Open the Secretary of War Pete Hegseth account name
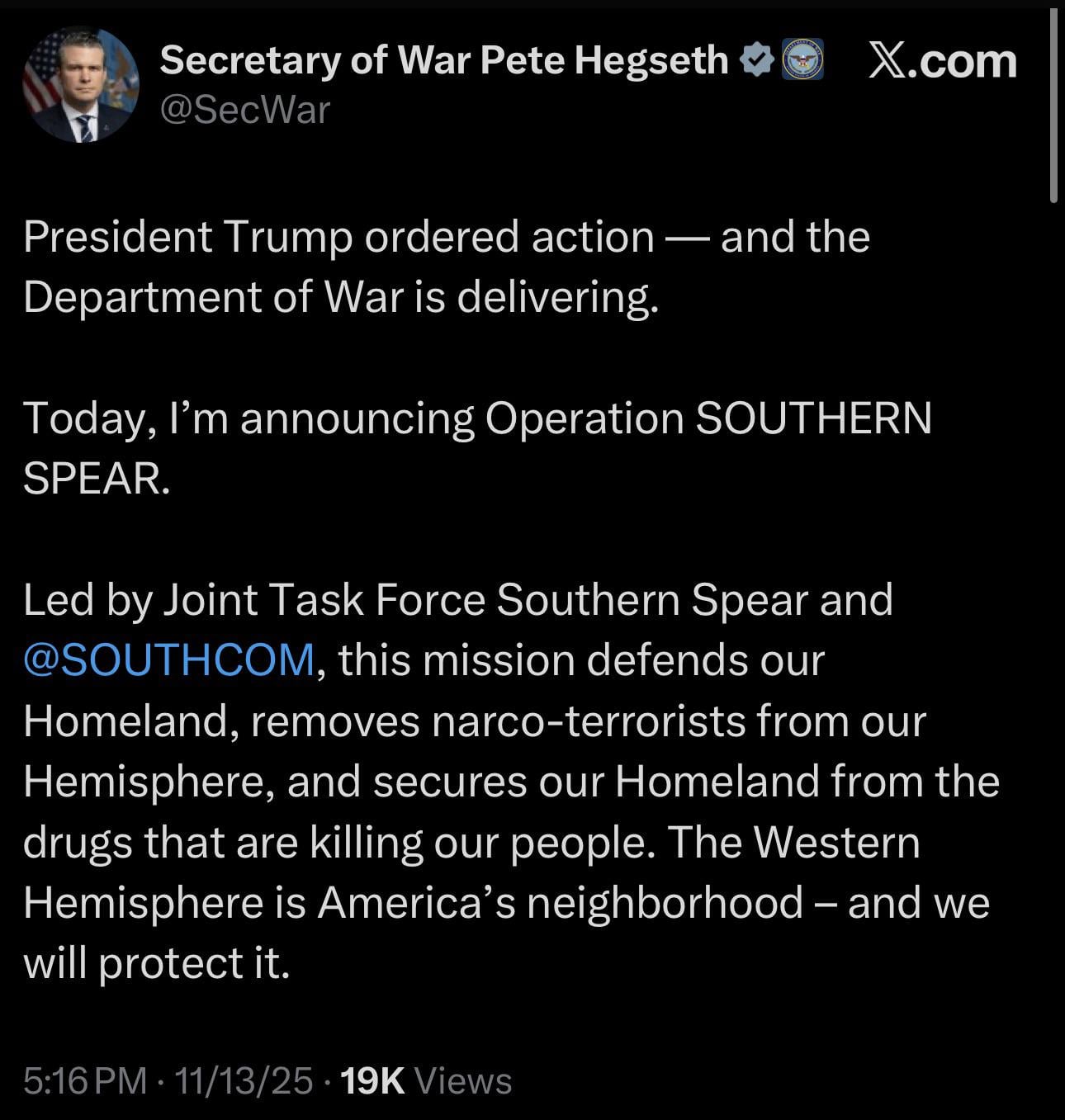 443,60
